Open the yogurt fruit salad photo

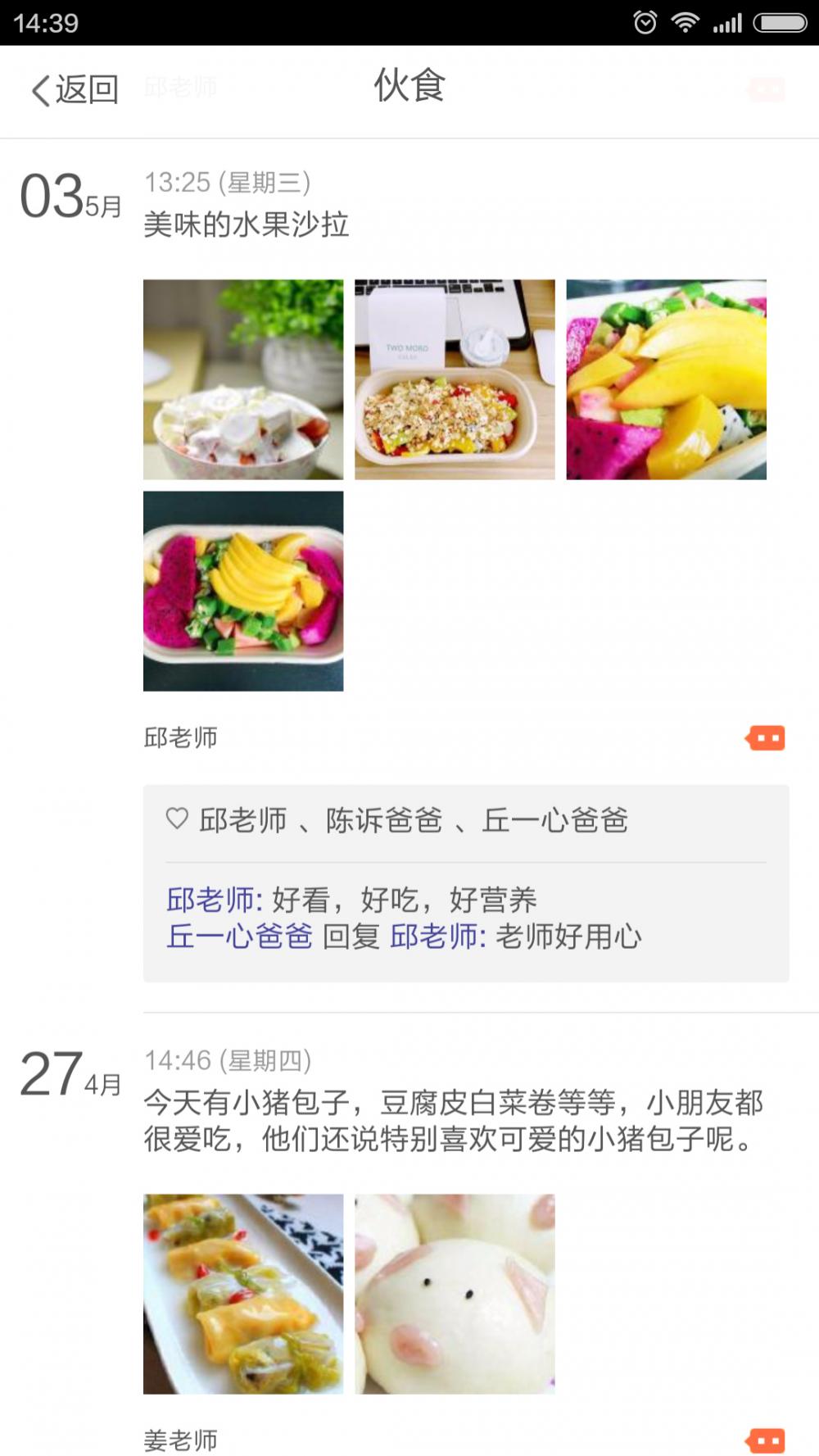(243, 379)
